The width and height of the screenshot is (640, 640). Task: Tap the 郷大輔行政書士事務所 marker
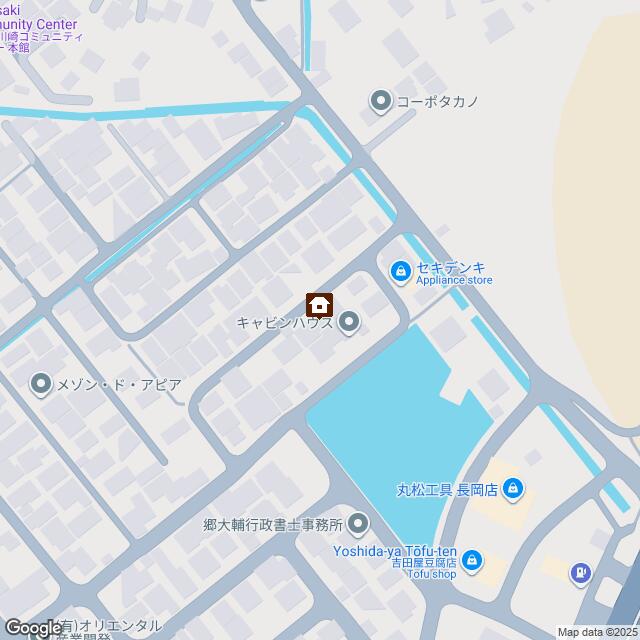(360, 524)
